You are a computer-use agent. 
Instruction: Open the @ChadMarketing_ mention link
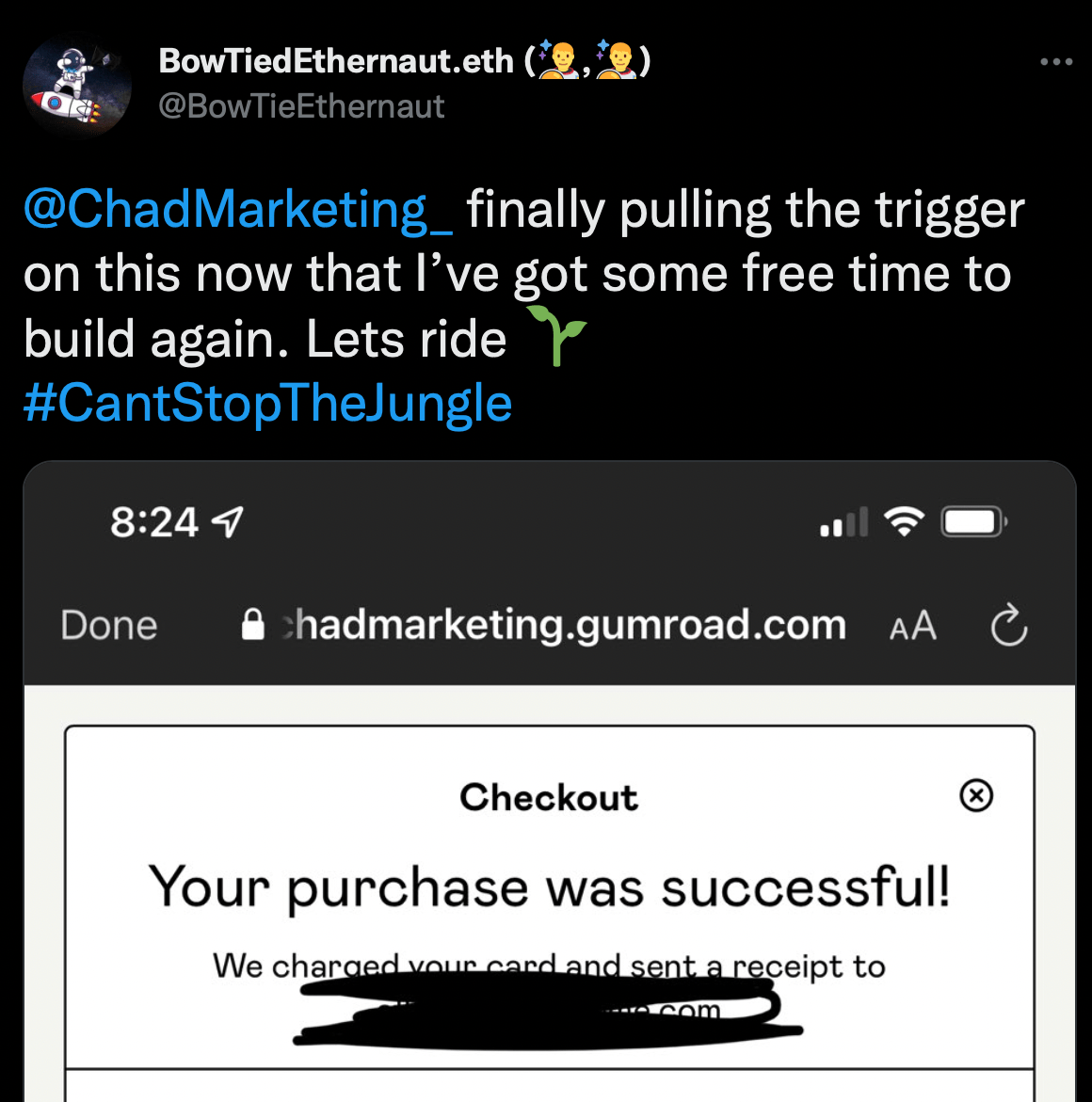tap(237, 209)
